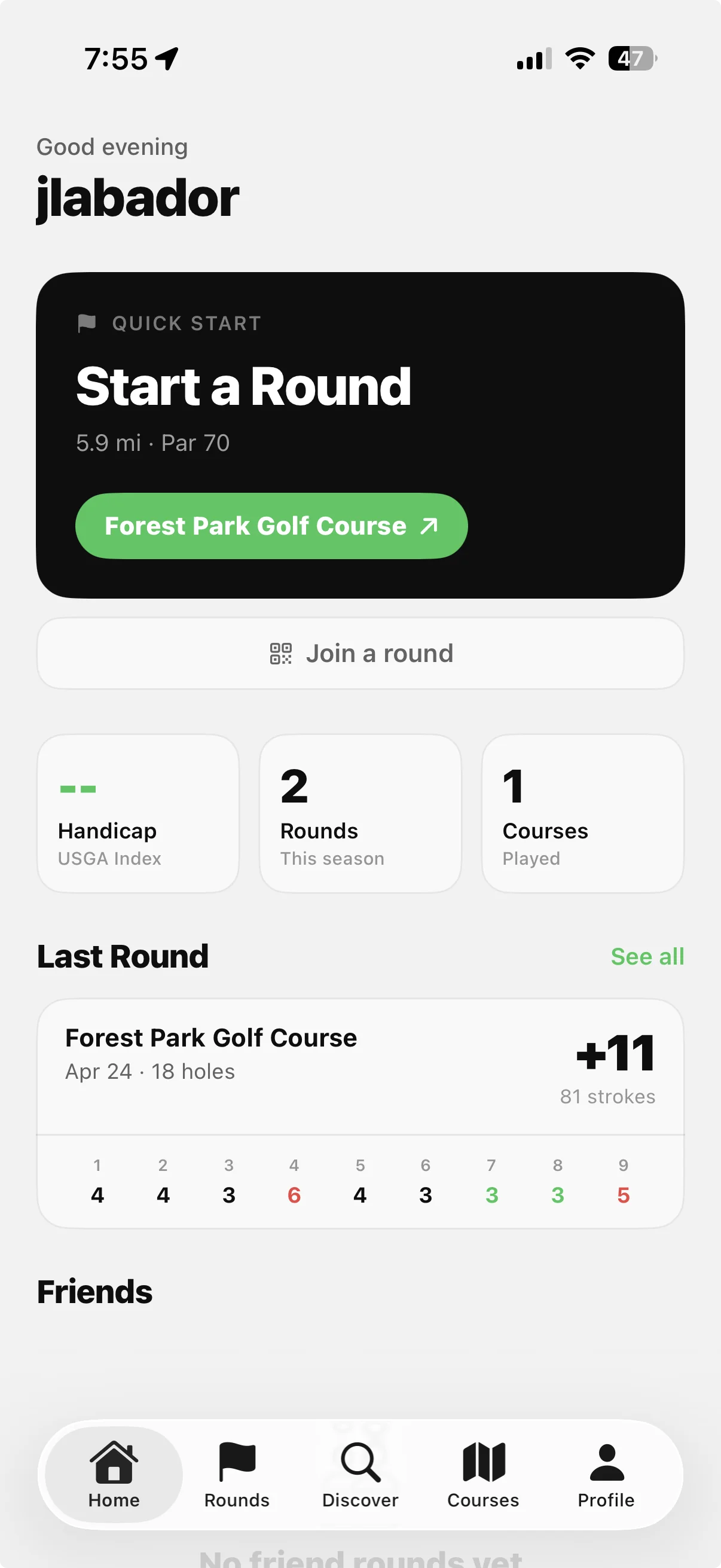Click the arrow inside the green course button
Screen dimensions: 721x1568
pyautogui.click(x=427, y=526)
